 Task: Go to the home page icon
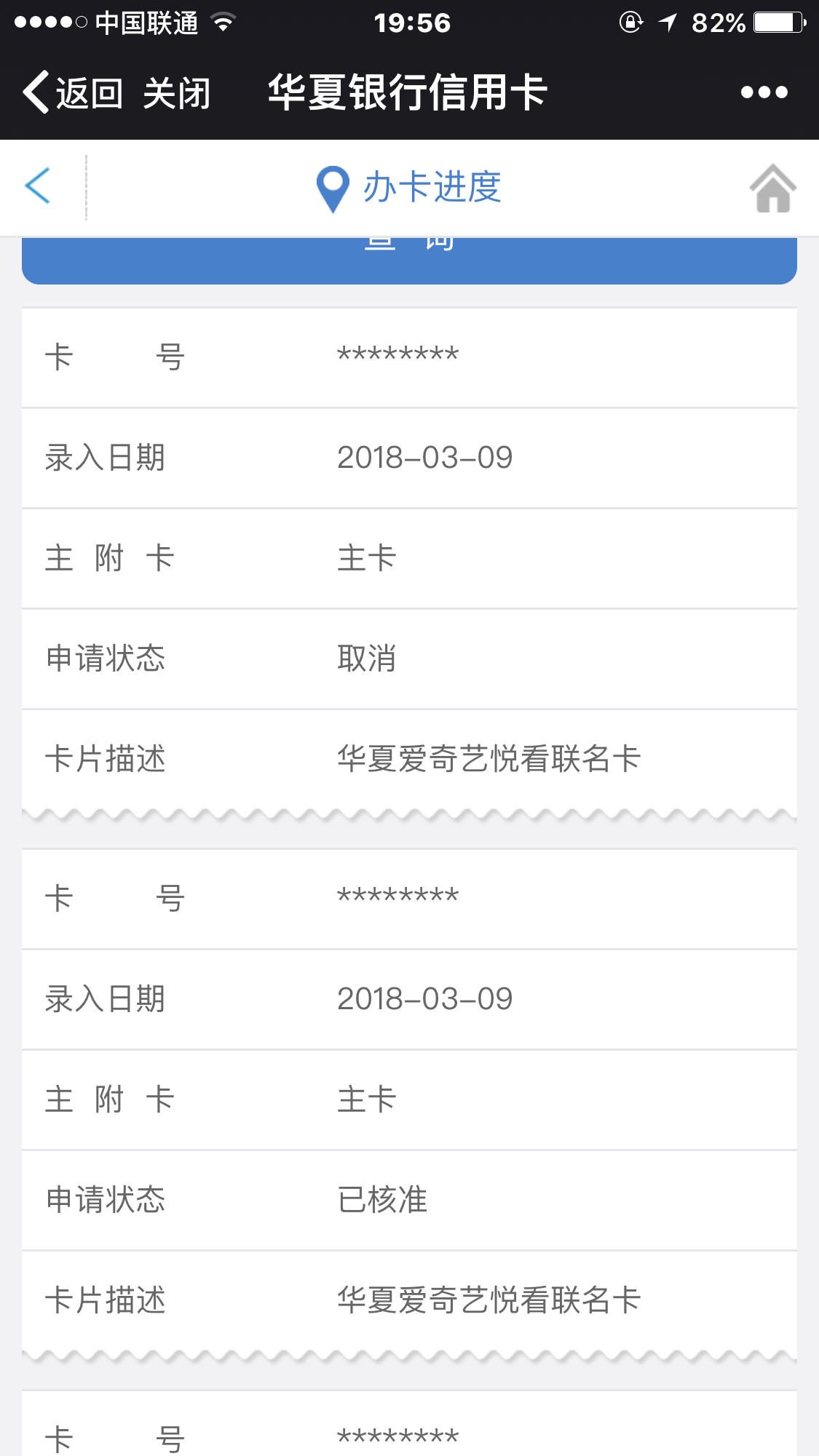[x=772, y=188]
